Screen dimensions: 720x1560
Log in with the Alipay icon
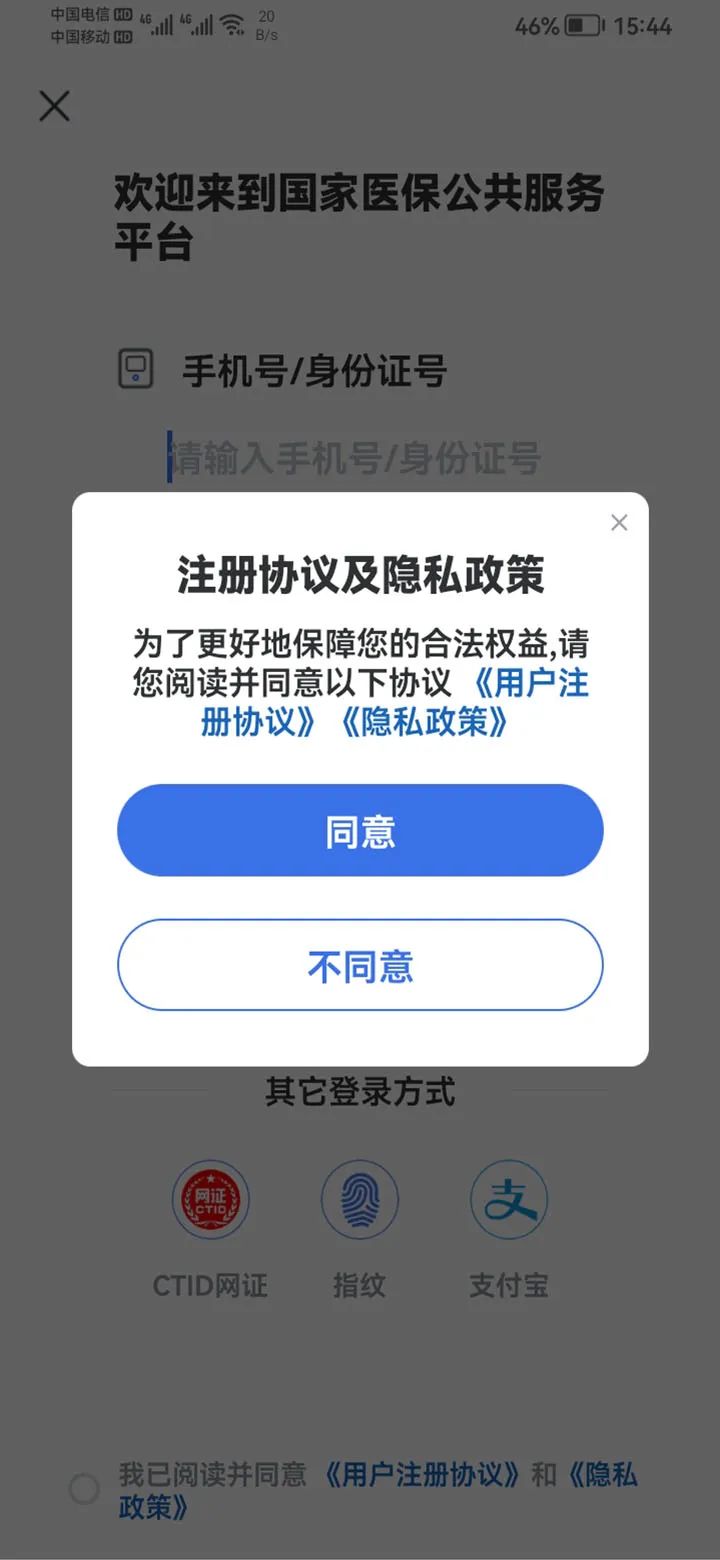coord(509,1200)
